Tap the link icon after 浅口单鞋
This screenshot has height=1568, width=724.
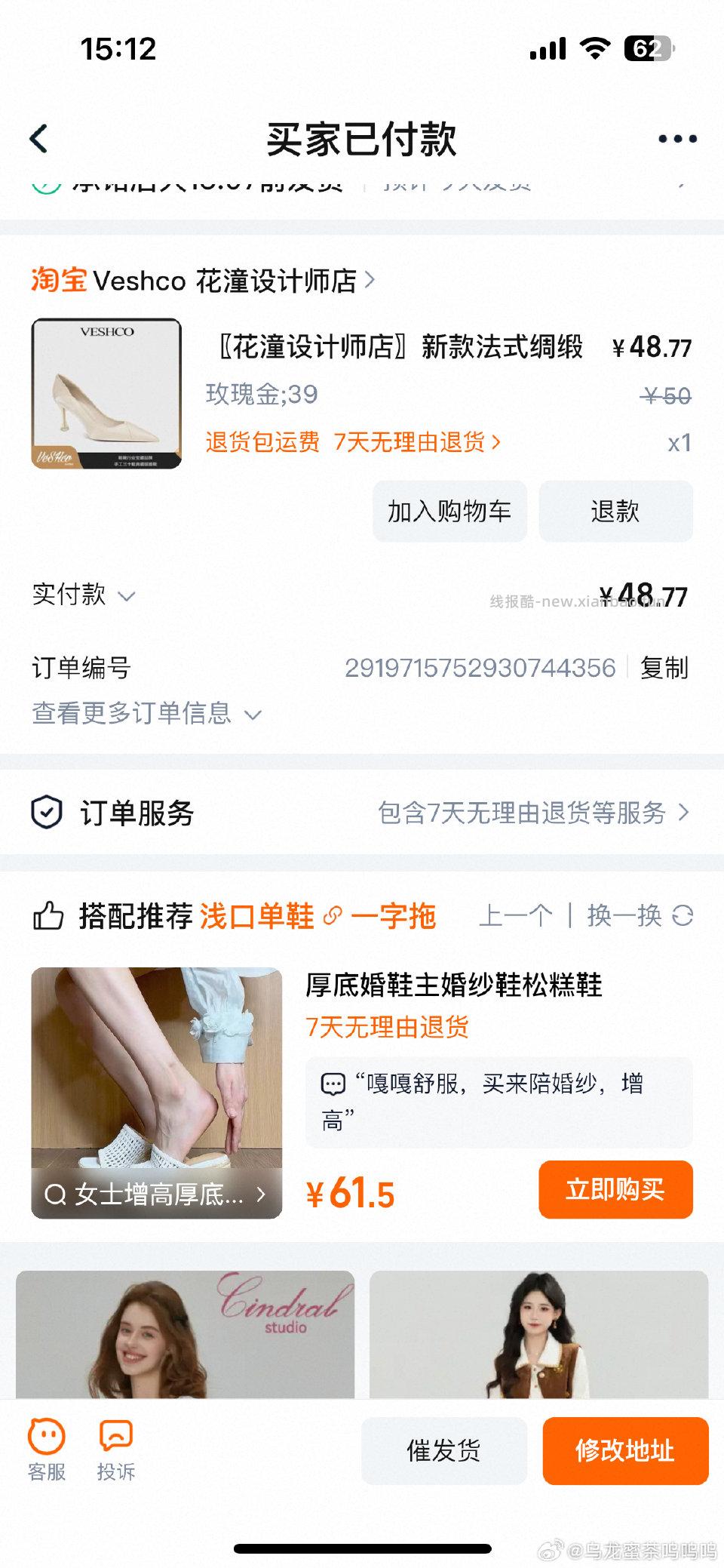[330, 918]
